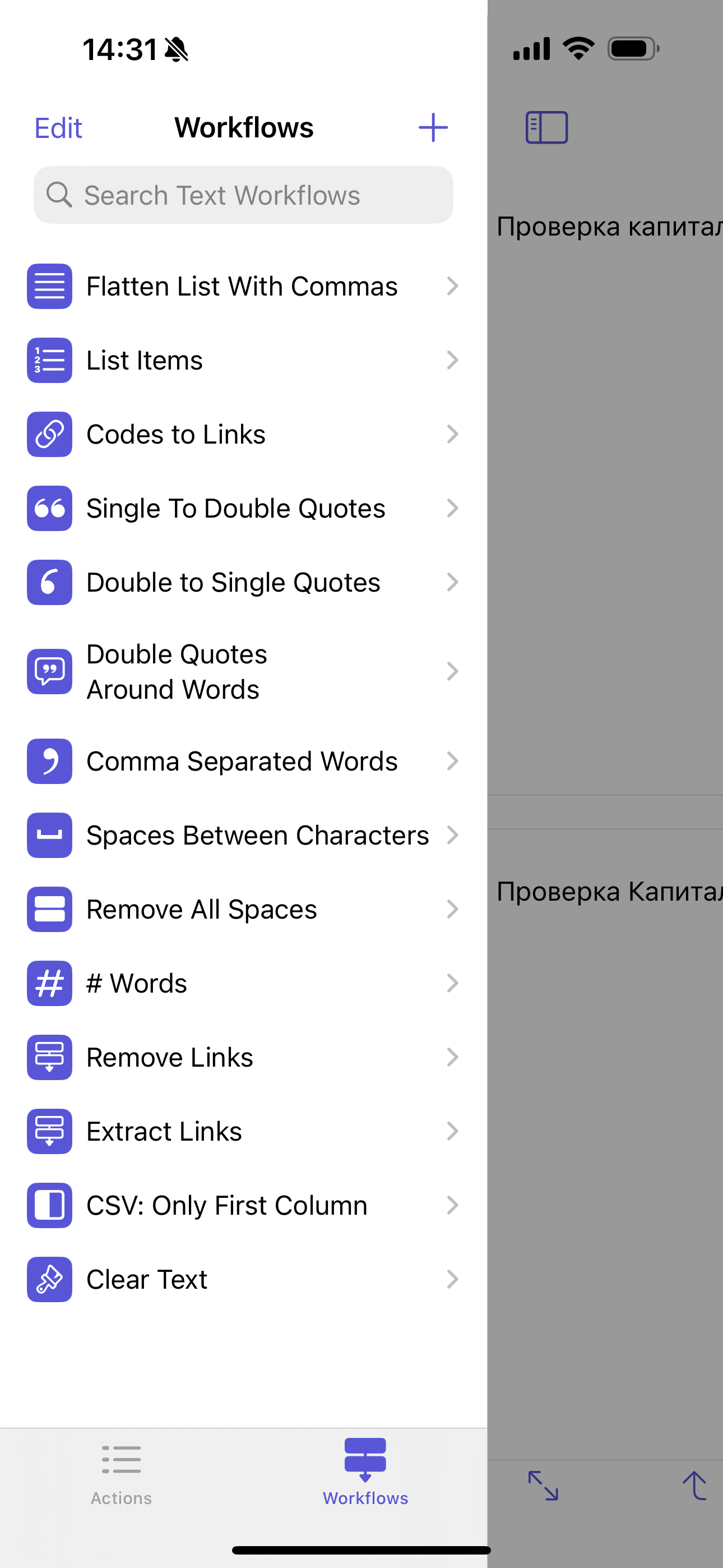The height and width of the screenshot is (1568, 723).
Task: Open Extract Links workflow
Action: click(x=242, y=1132)
